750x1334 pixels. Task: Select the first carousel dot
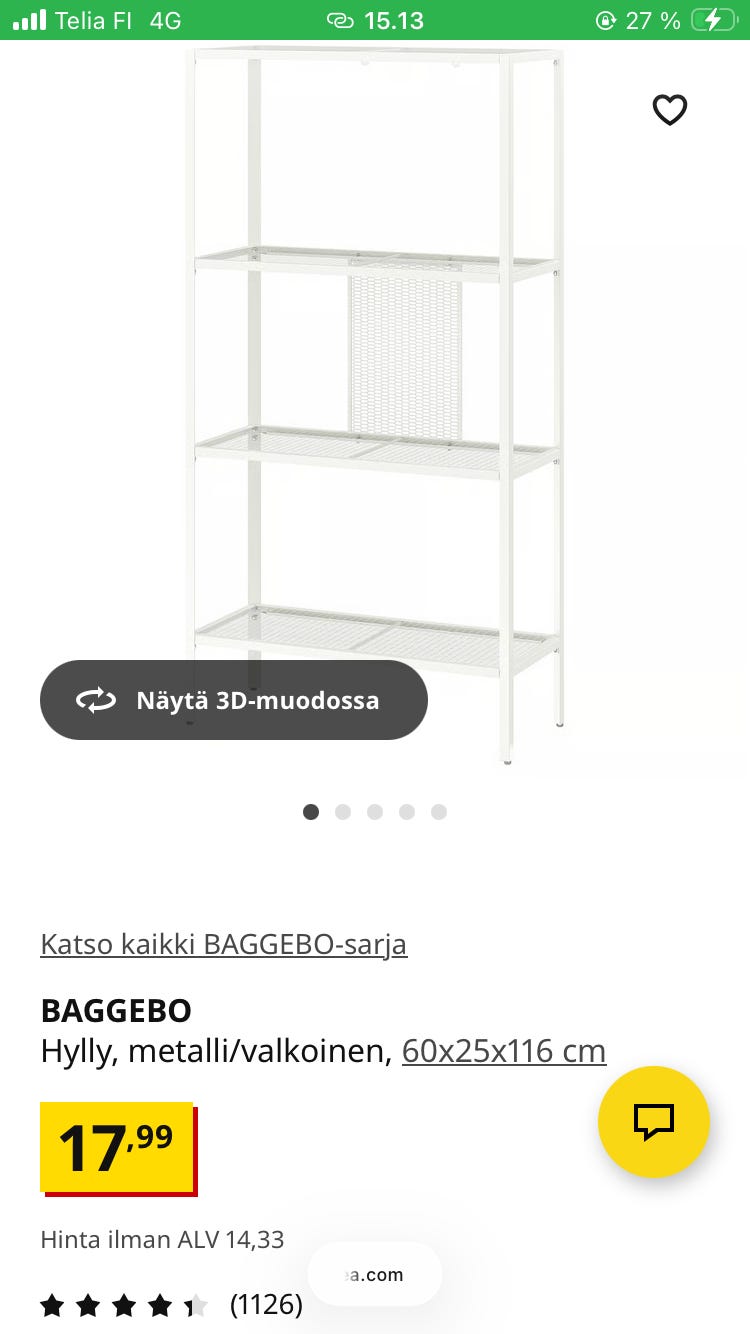311,812
